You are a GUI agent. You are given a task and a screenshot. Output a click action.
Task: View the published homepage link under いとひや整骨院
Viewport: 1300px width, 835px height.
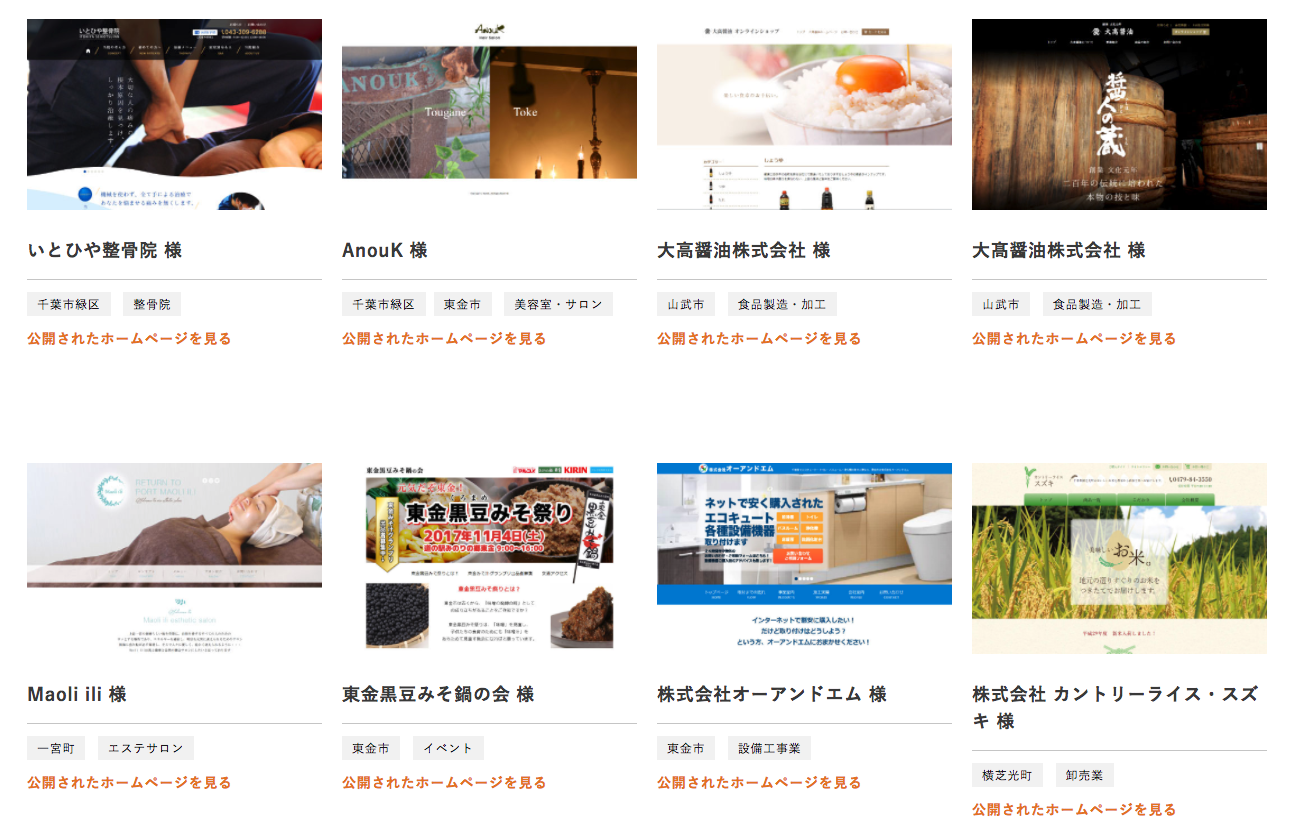129,338
